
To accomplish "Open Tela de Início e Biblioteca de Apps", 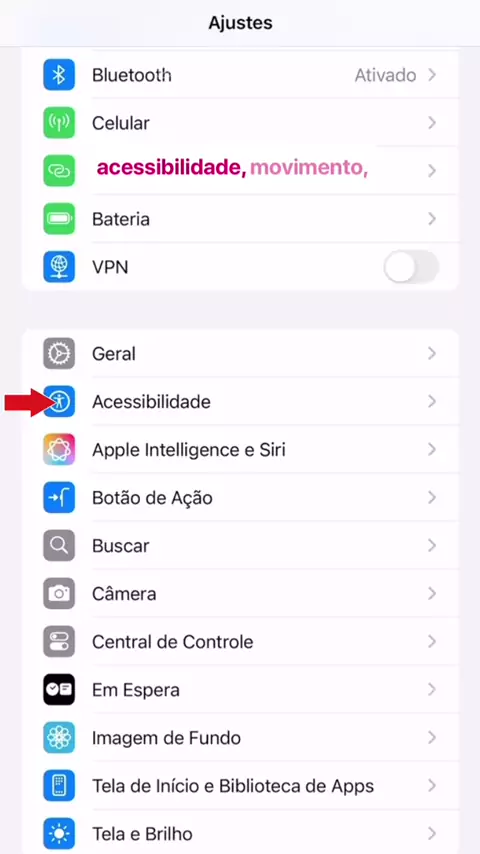I will coord(240,786).
